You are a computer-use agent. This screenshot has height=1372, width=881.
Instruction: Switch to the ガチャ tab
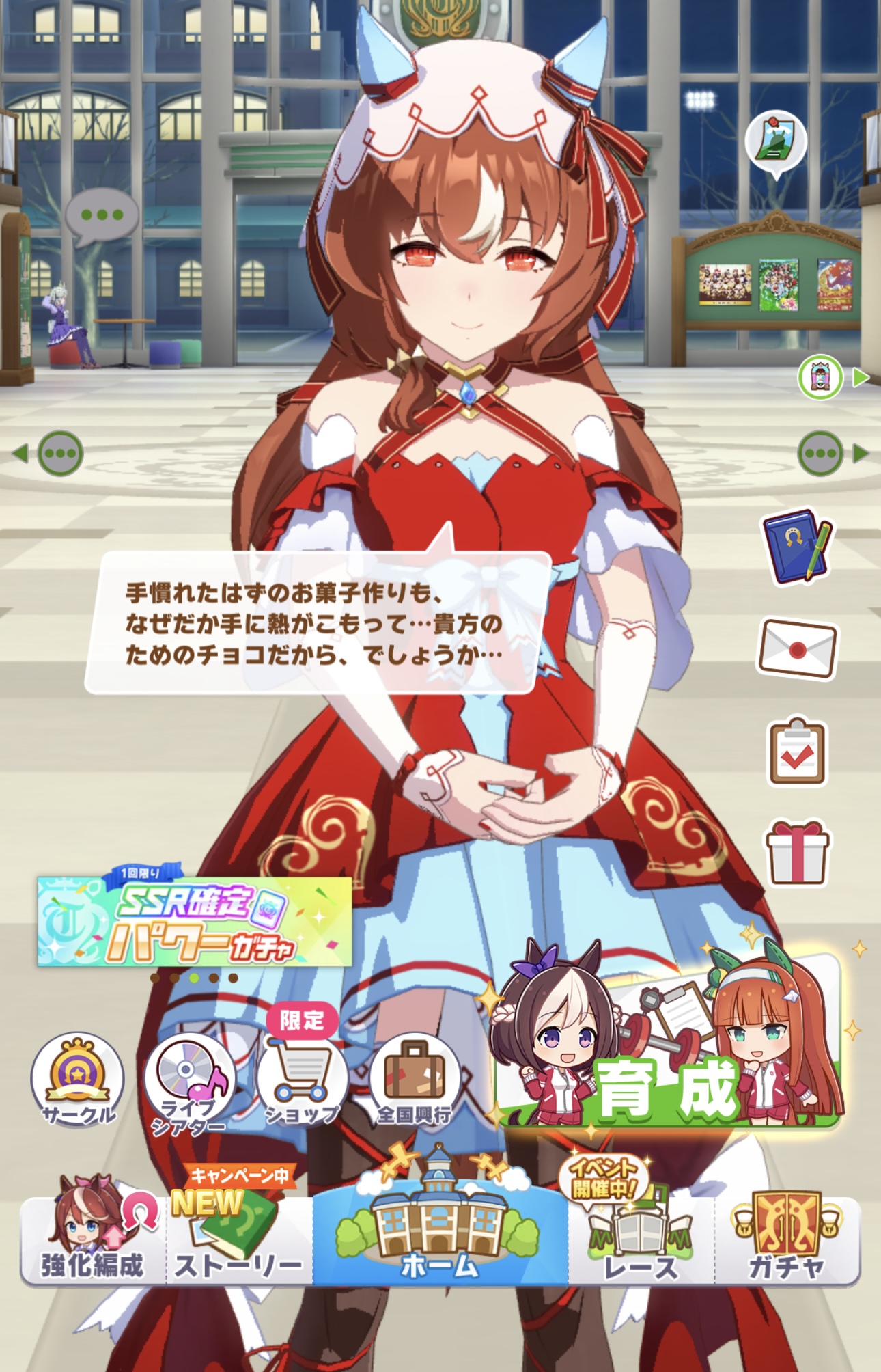click(x=787, y=1239)
